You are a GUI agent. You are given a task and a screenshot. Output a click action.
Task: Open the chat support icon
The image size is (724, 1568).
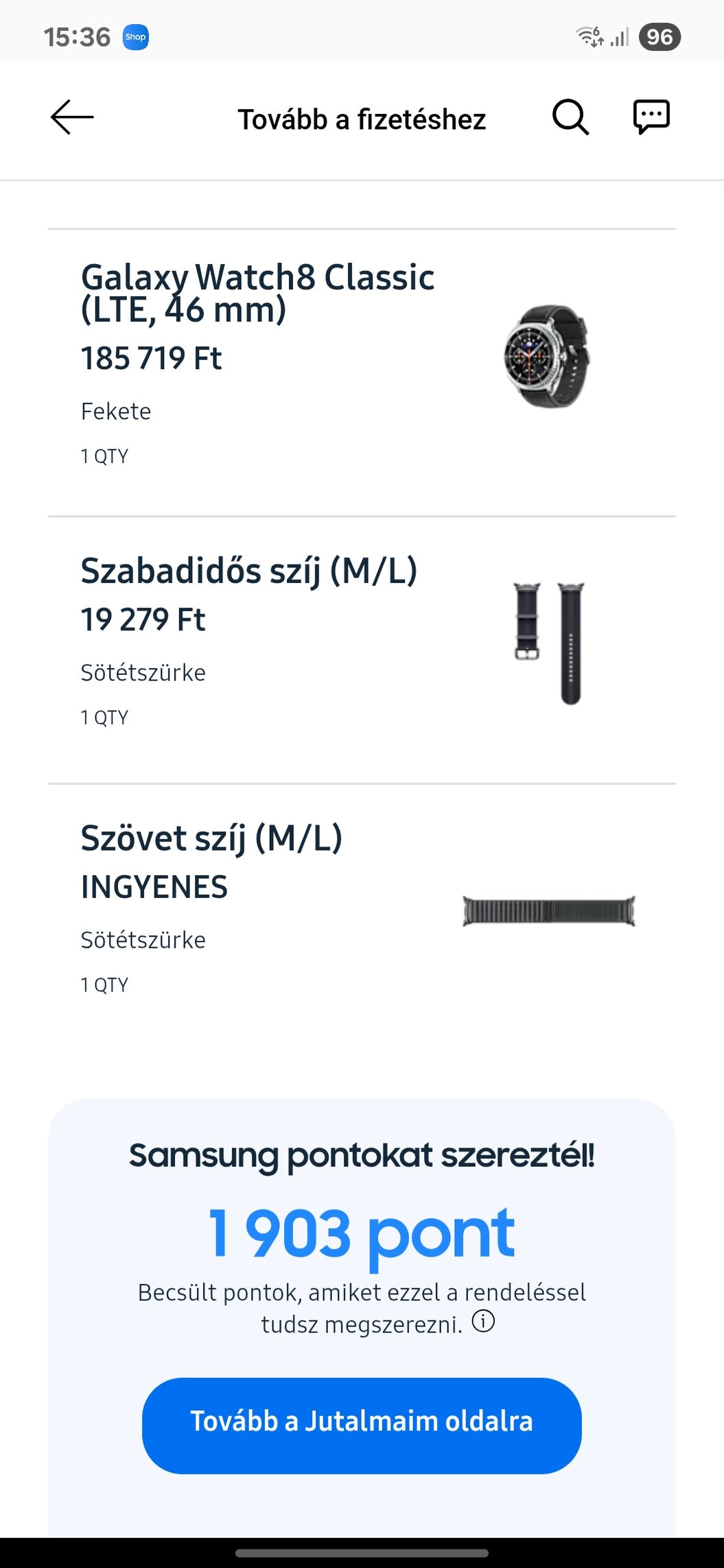pyautogui.click(x=651, y=117)
